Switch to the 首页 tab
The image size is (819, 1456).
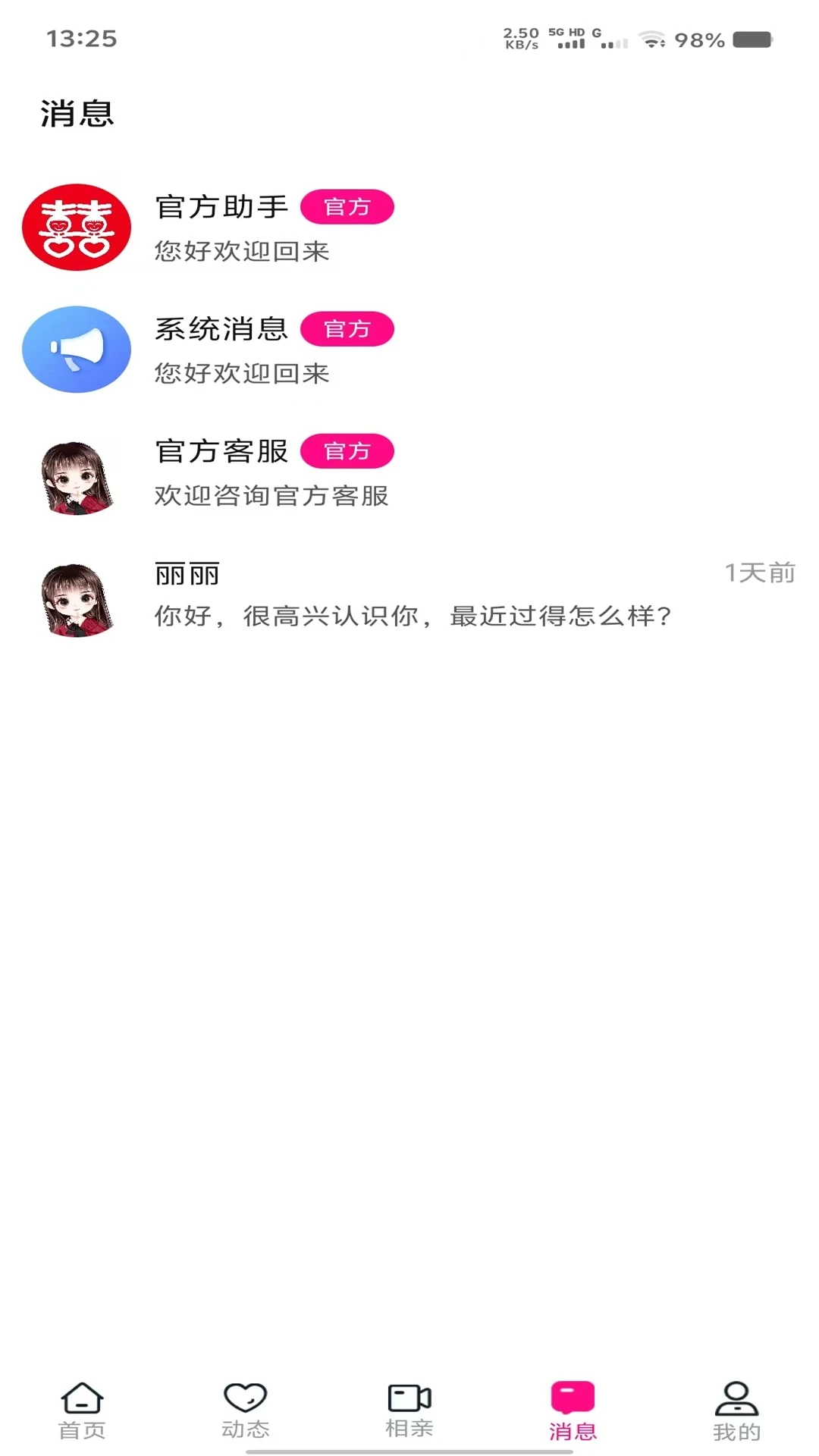(x=82, y=1410)
